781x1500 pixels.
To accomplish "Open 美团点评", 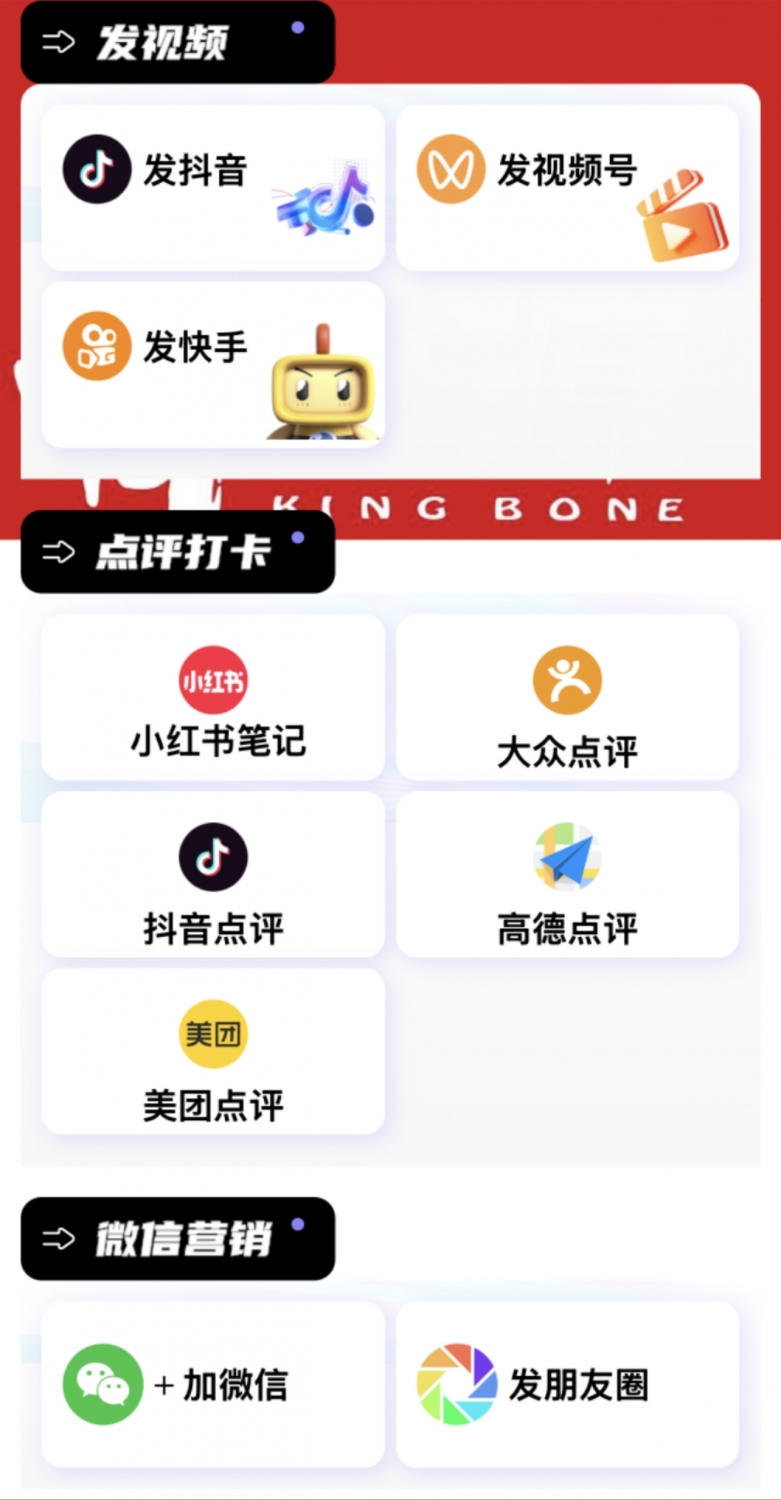I will pyautogui.click(x=213, y=1051).
